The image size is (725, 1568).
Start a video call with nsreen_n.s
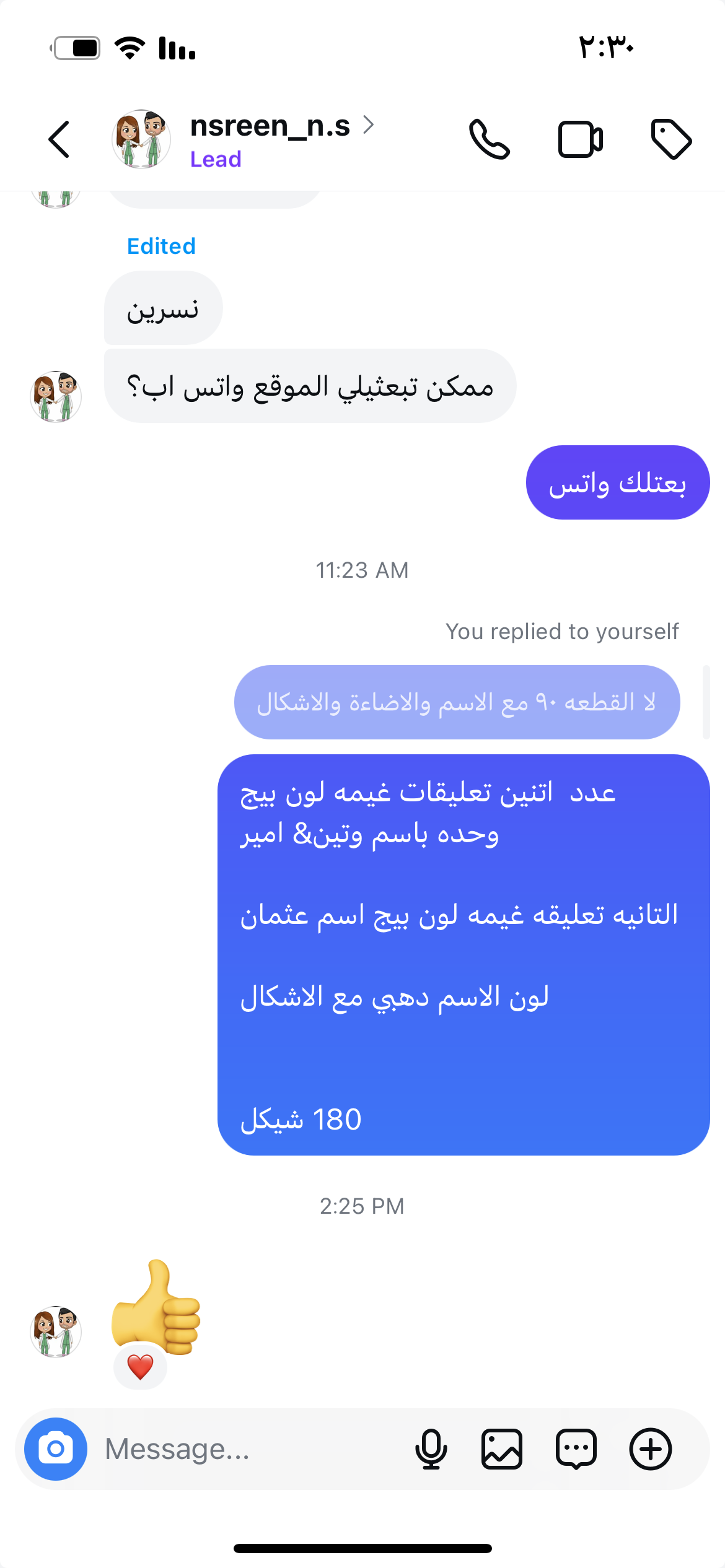(x=580, y=139)
